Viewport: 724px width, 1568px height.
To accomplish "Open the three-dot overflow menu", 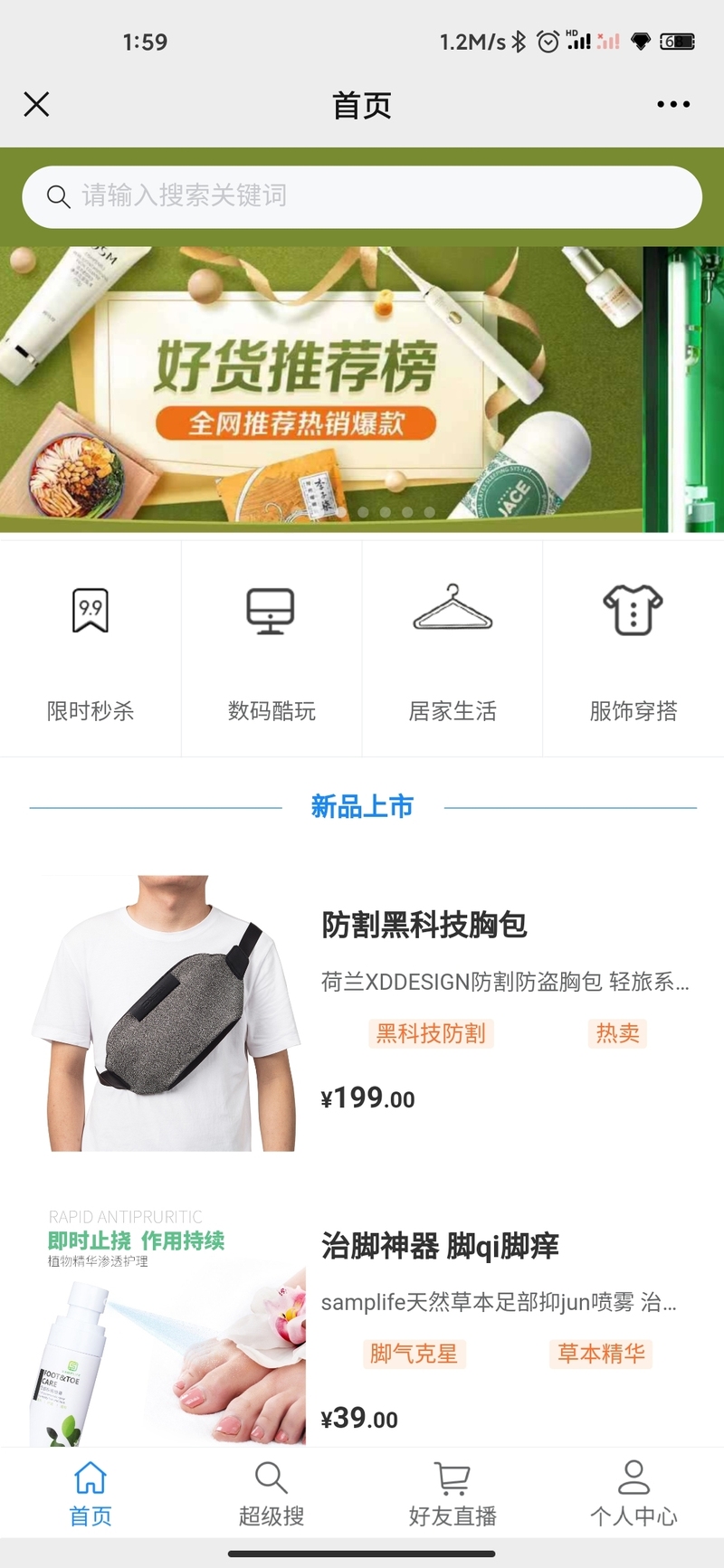I will [673, 105].
